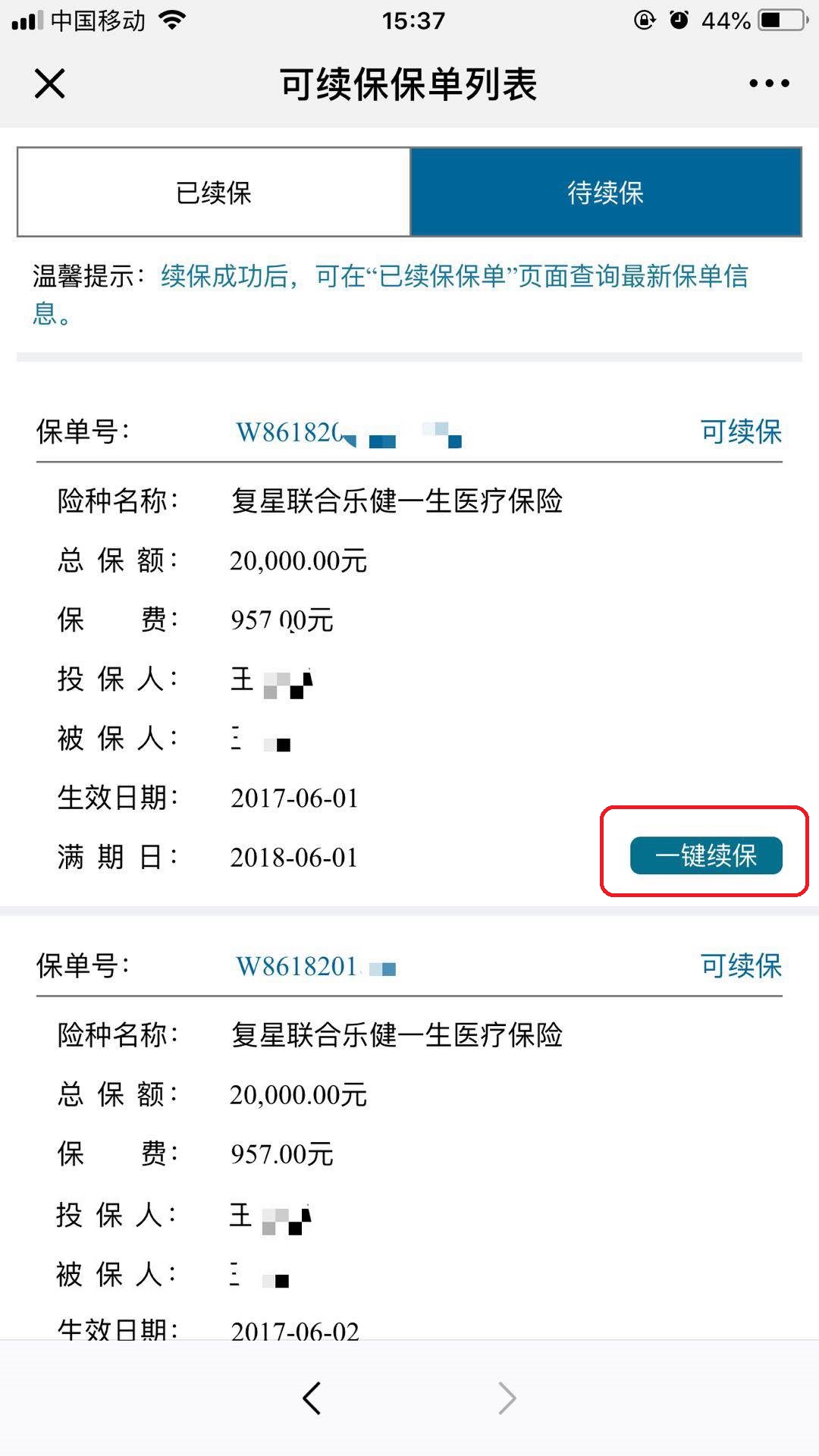This screenshot has width=819, height=1456.
Task: Tap the browser forward arrow
Action: pyautogui.click(x=507, y=1398)
